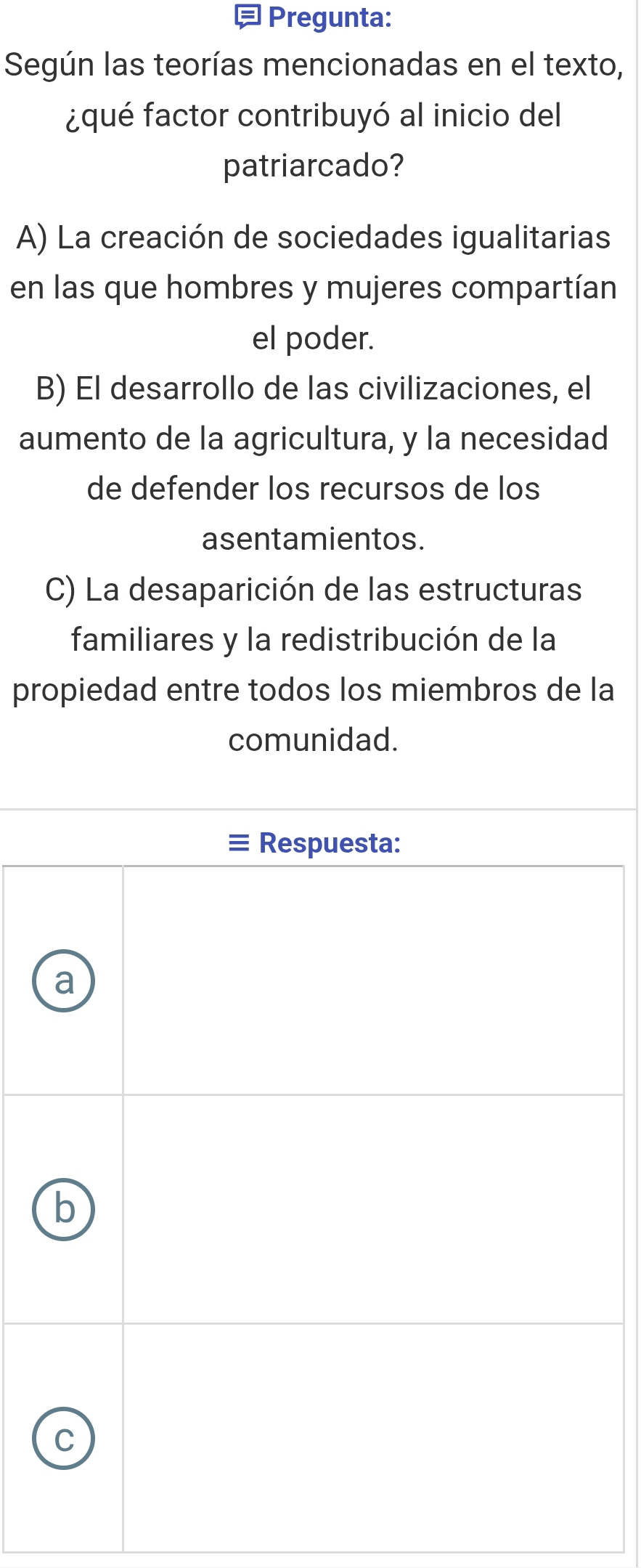
Task: Select answer option a
Action: (x=64, y=980)
